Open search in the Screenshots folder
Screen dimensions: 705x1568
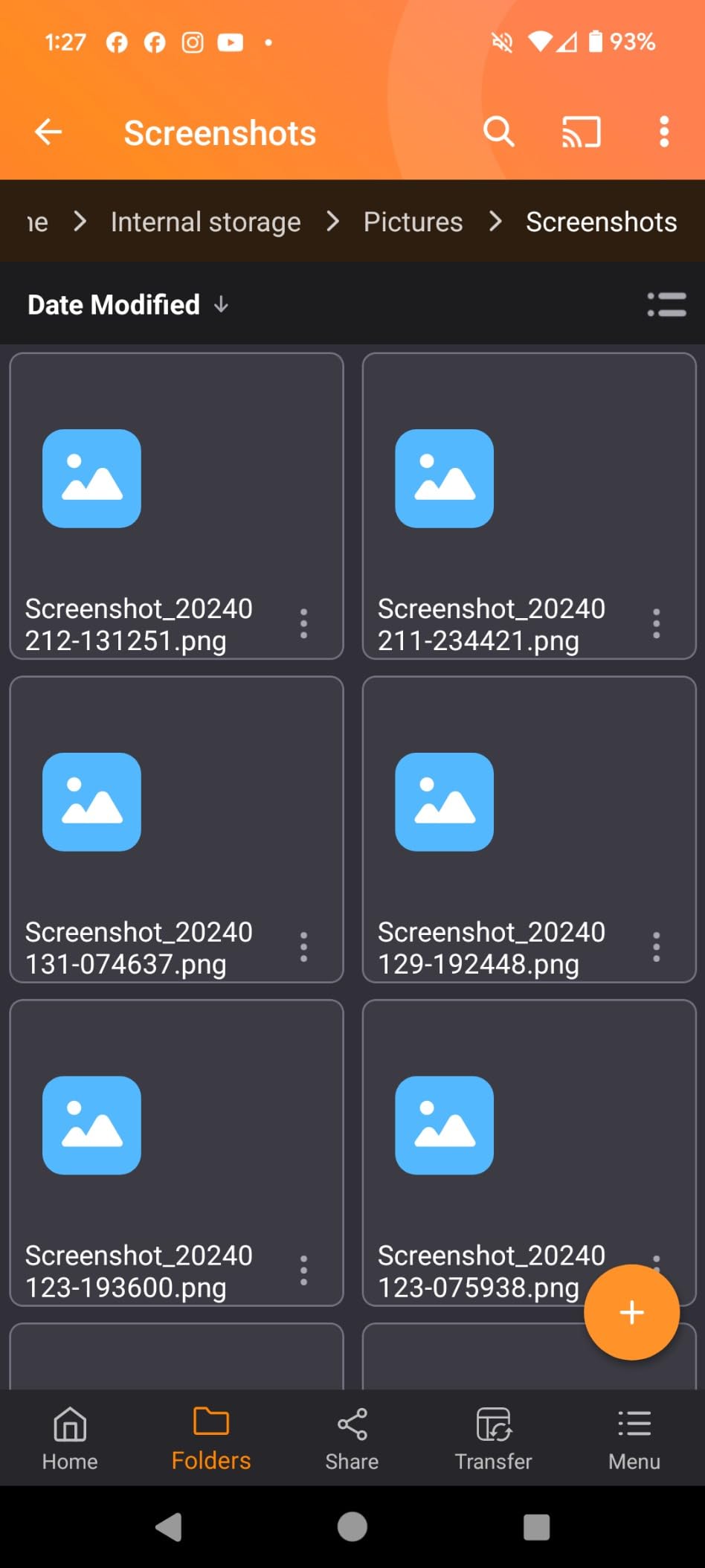(499, 132)
